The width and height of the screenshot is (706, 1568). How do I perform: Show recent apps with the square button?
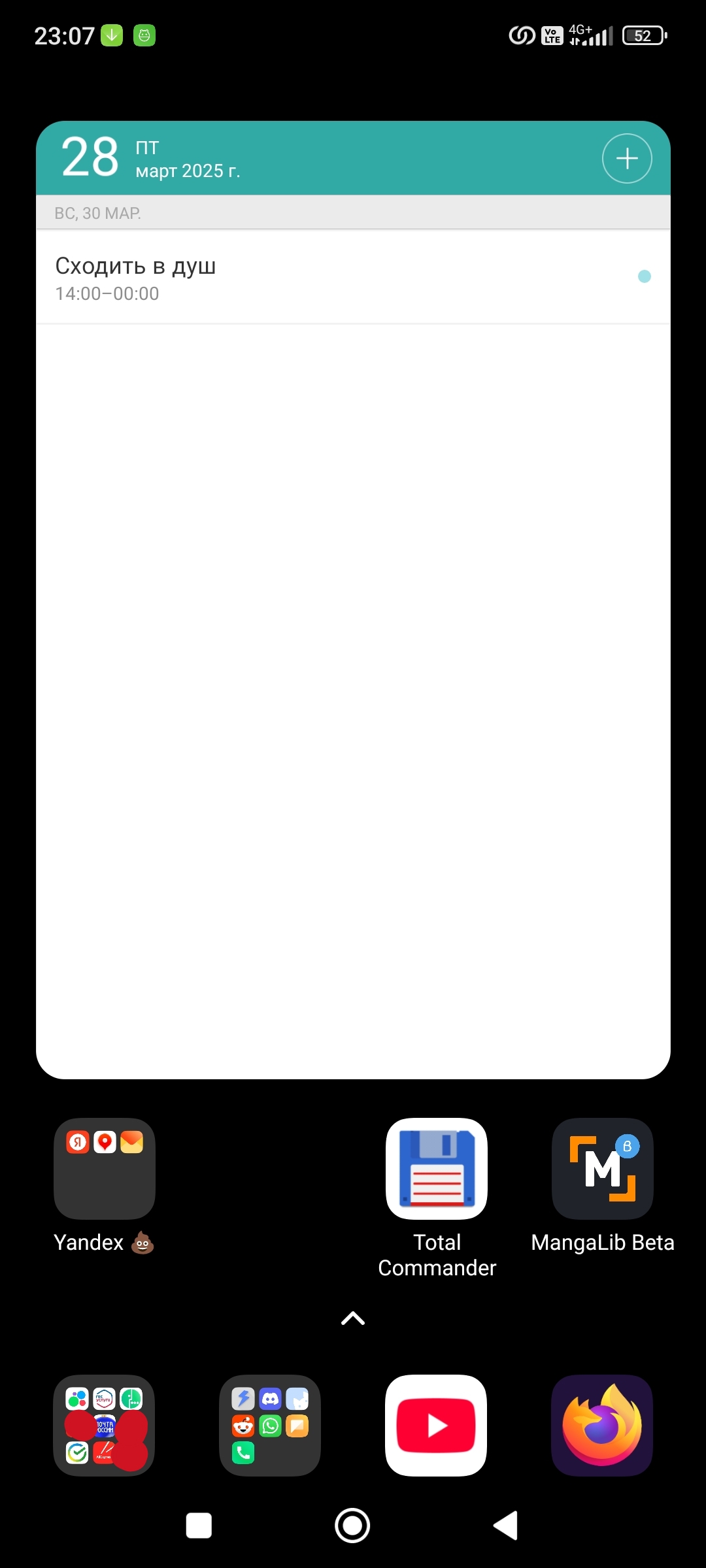(199, 1526)
